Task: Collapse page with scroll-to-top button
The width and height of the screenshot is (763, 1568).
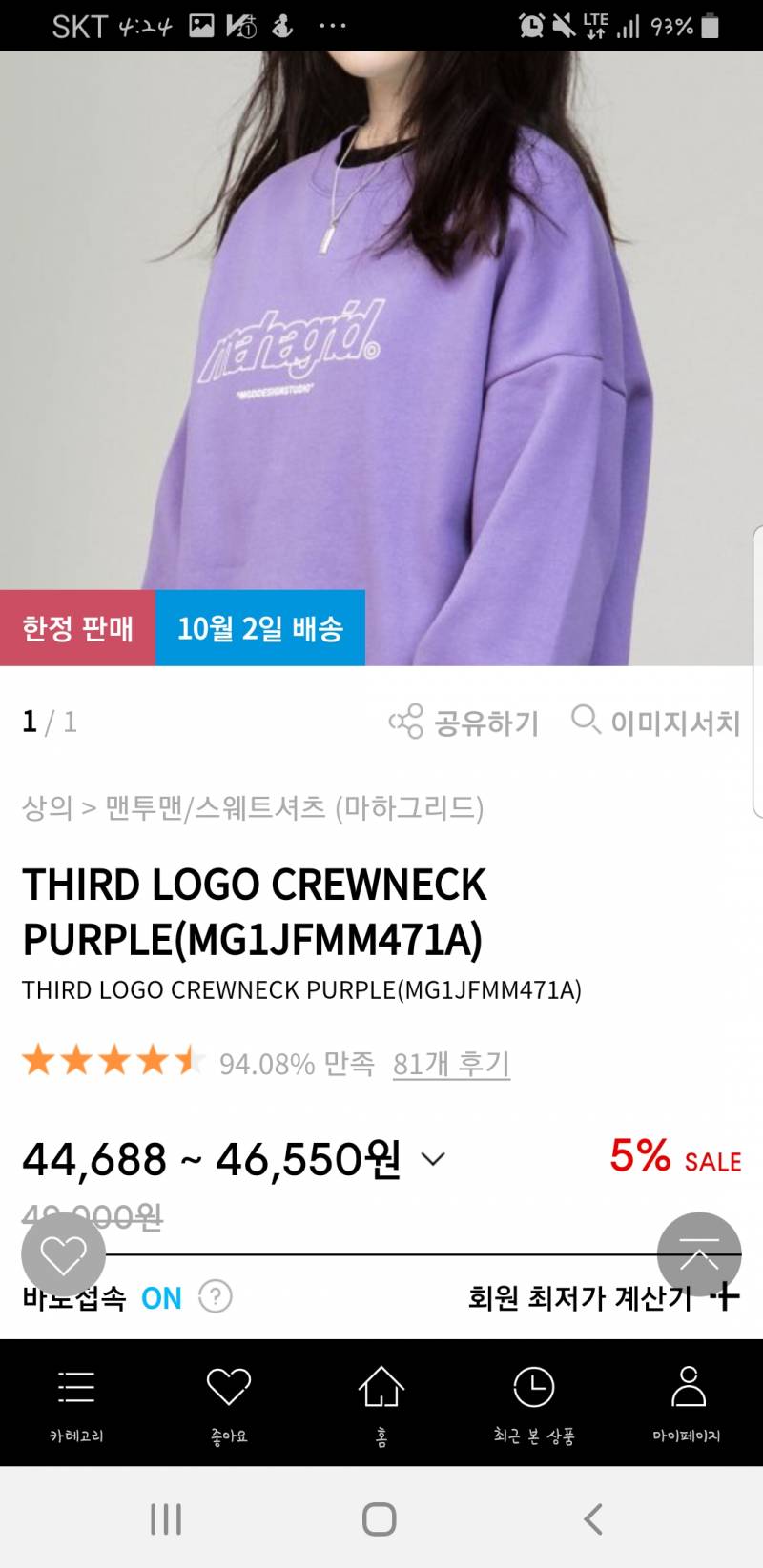Action: click(x=700, y=1253)
